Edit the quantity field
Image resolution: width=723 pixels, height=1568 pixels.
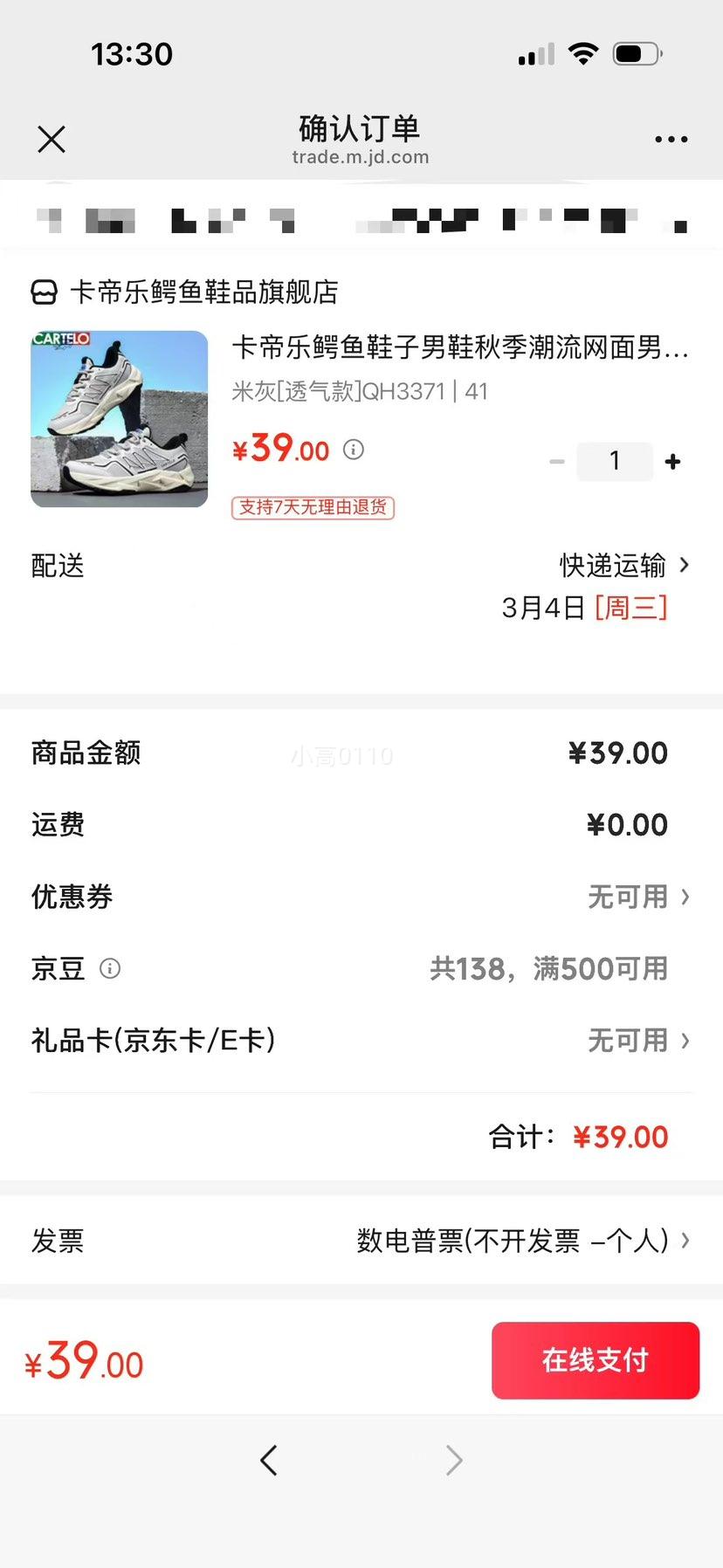pos(615,462)
